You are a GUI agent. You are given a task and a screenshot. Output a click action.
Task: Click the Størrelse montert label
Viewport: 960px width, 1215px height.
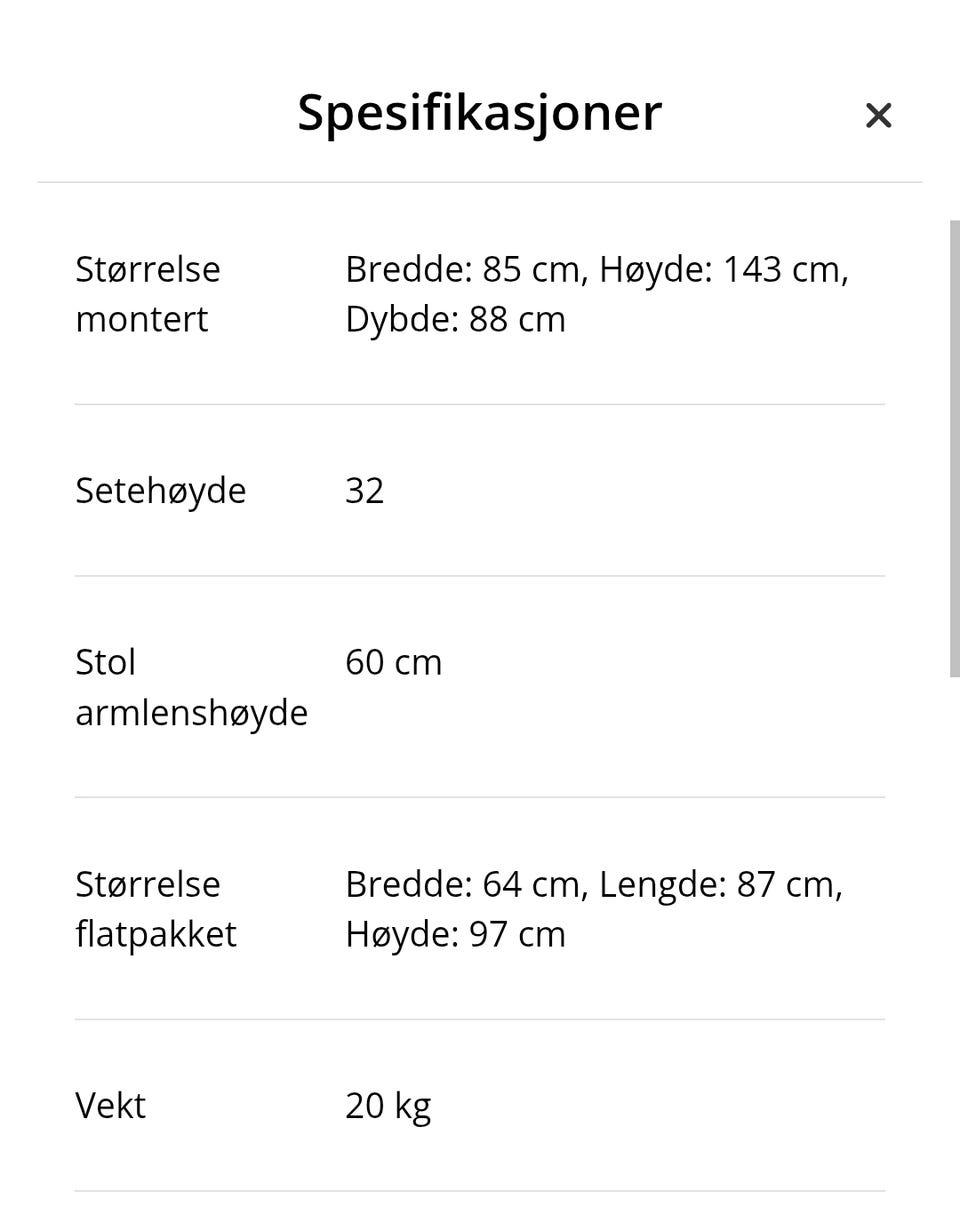pos(148,293)
